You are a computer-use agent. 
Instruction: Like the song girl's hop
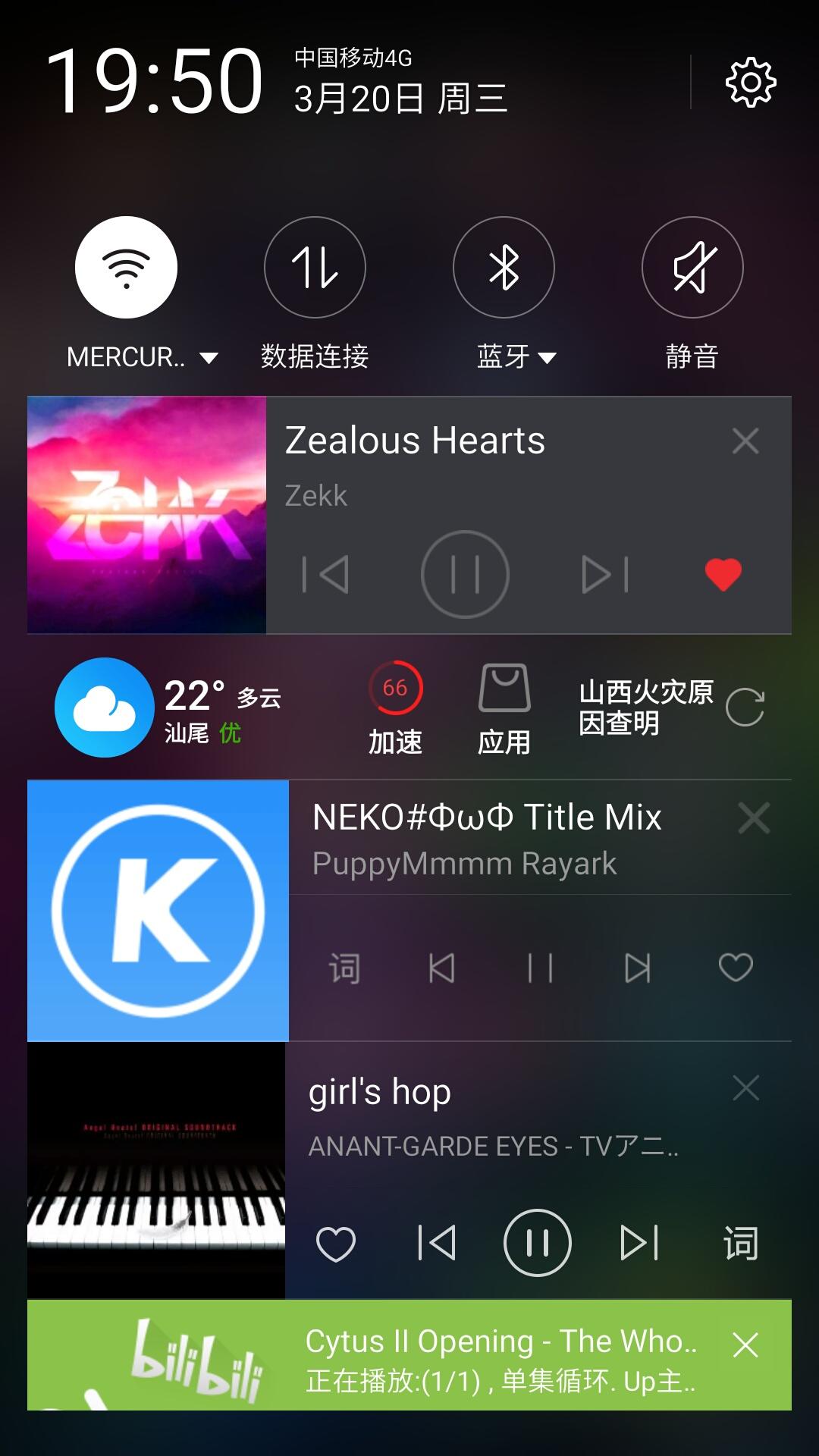click(335, 1244)
